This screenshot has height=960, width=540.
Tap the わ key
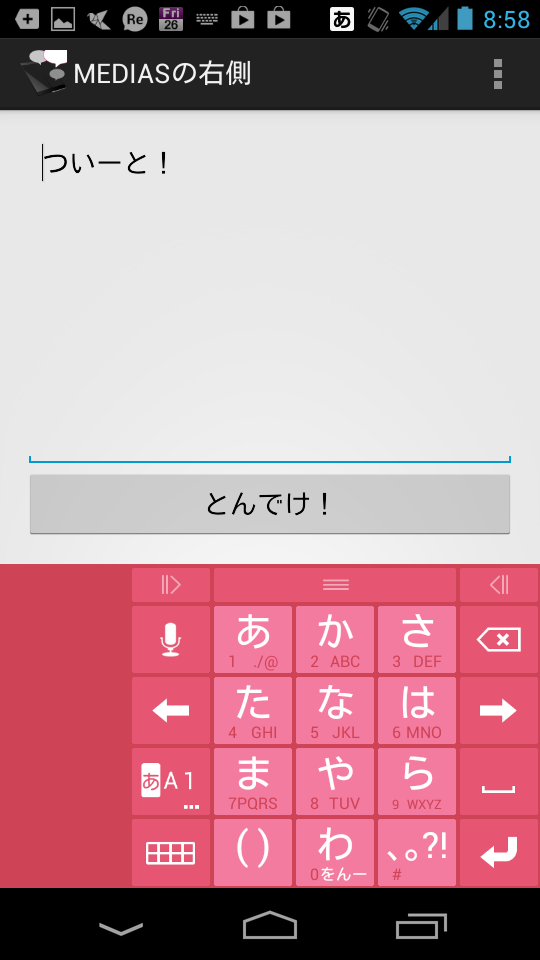tap(335, 852)
